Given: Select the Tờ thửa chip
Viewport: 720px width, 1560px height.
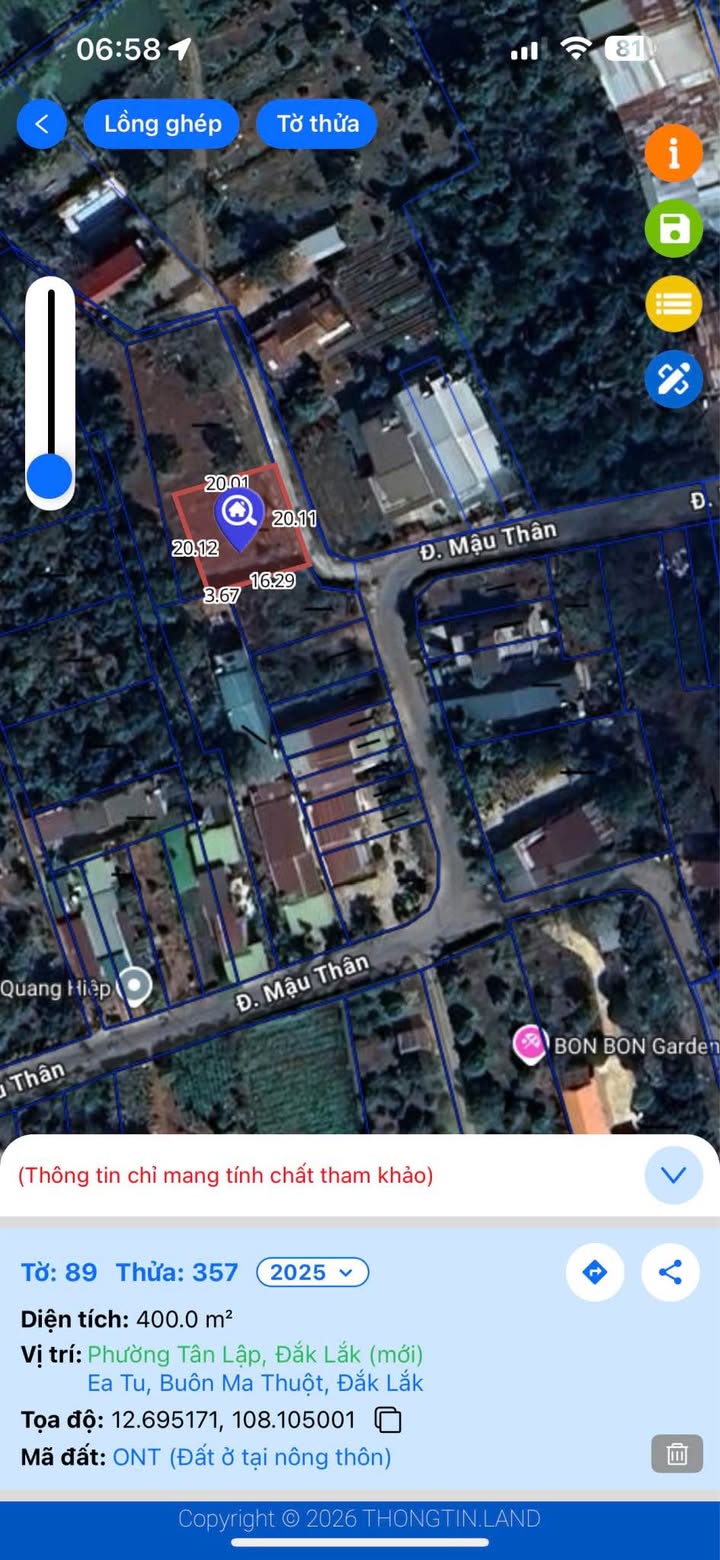Looking at the screenshot, I should pyautogui.click(x=317, y=124).
